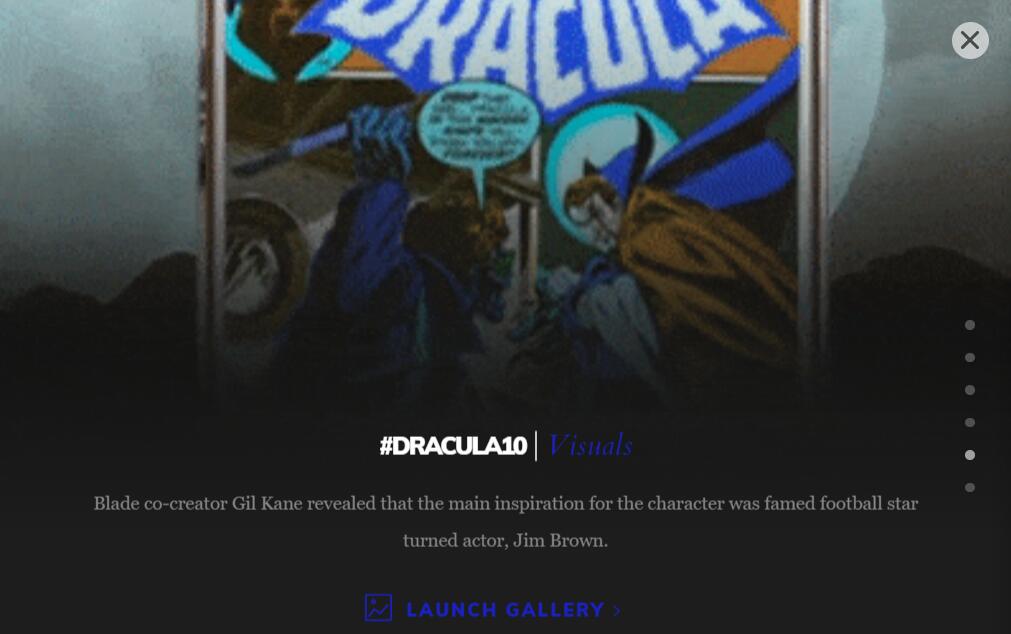Jump to the first page dot

pos(969,325)
